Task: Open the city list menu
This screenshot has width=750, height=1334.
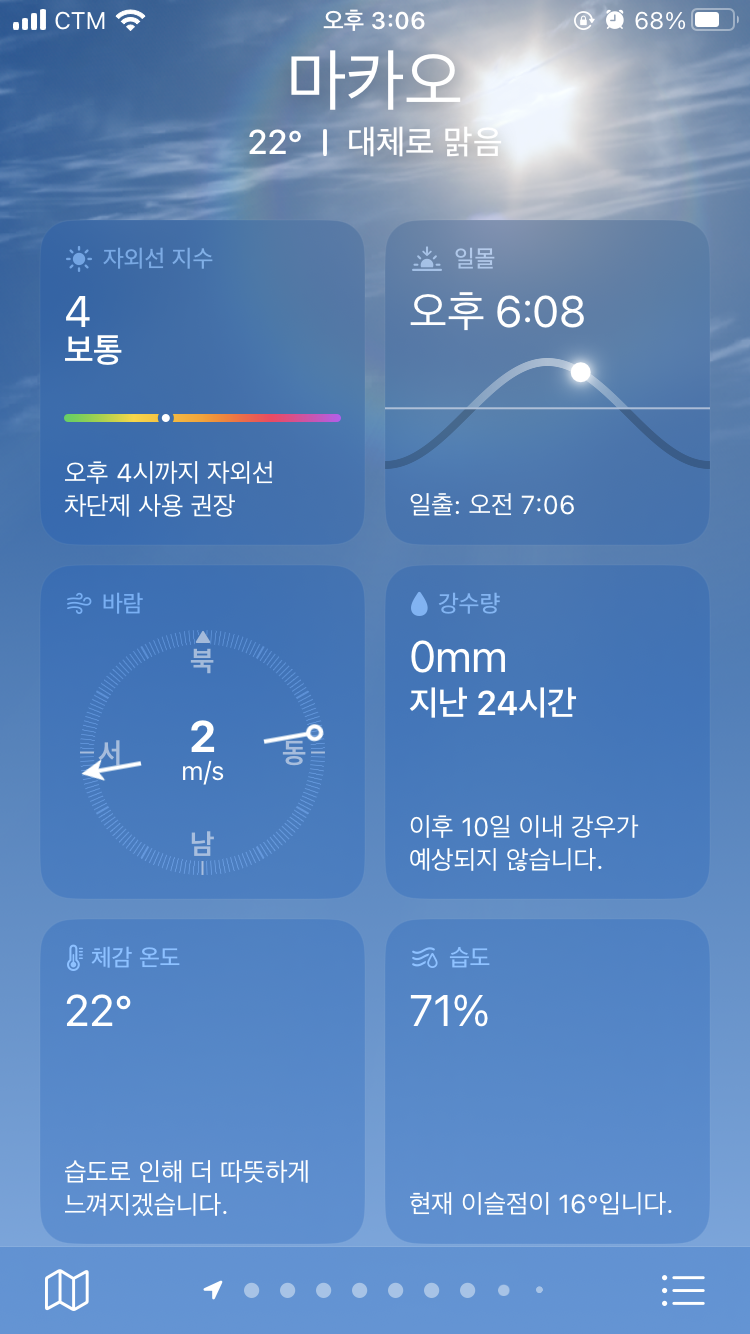Action: (x=684, y=1290)
